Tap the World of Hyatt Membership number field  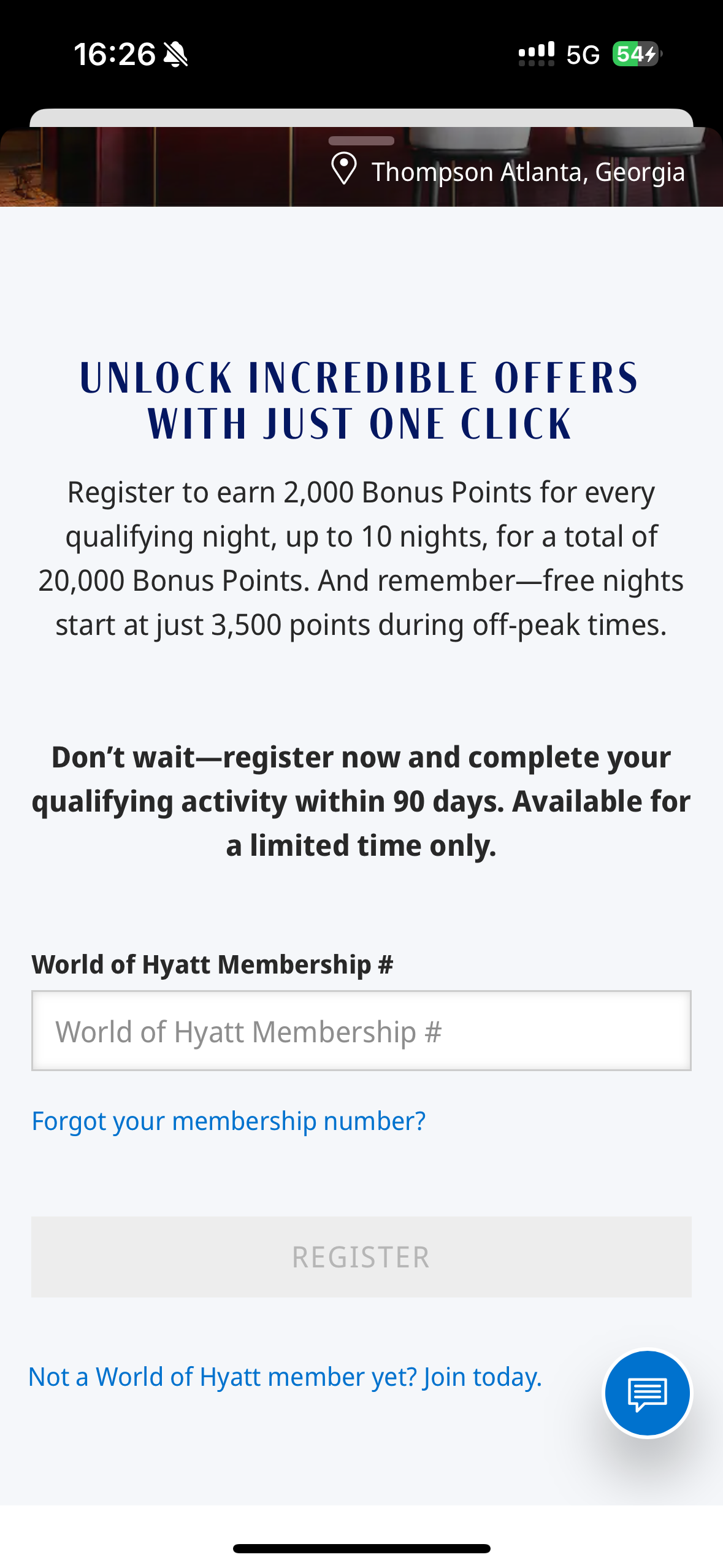click(361, 1031)
